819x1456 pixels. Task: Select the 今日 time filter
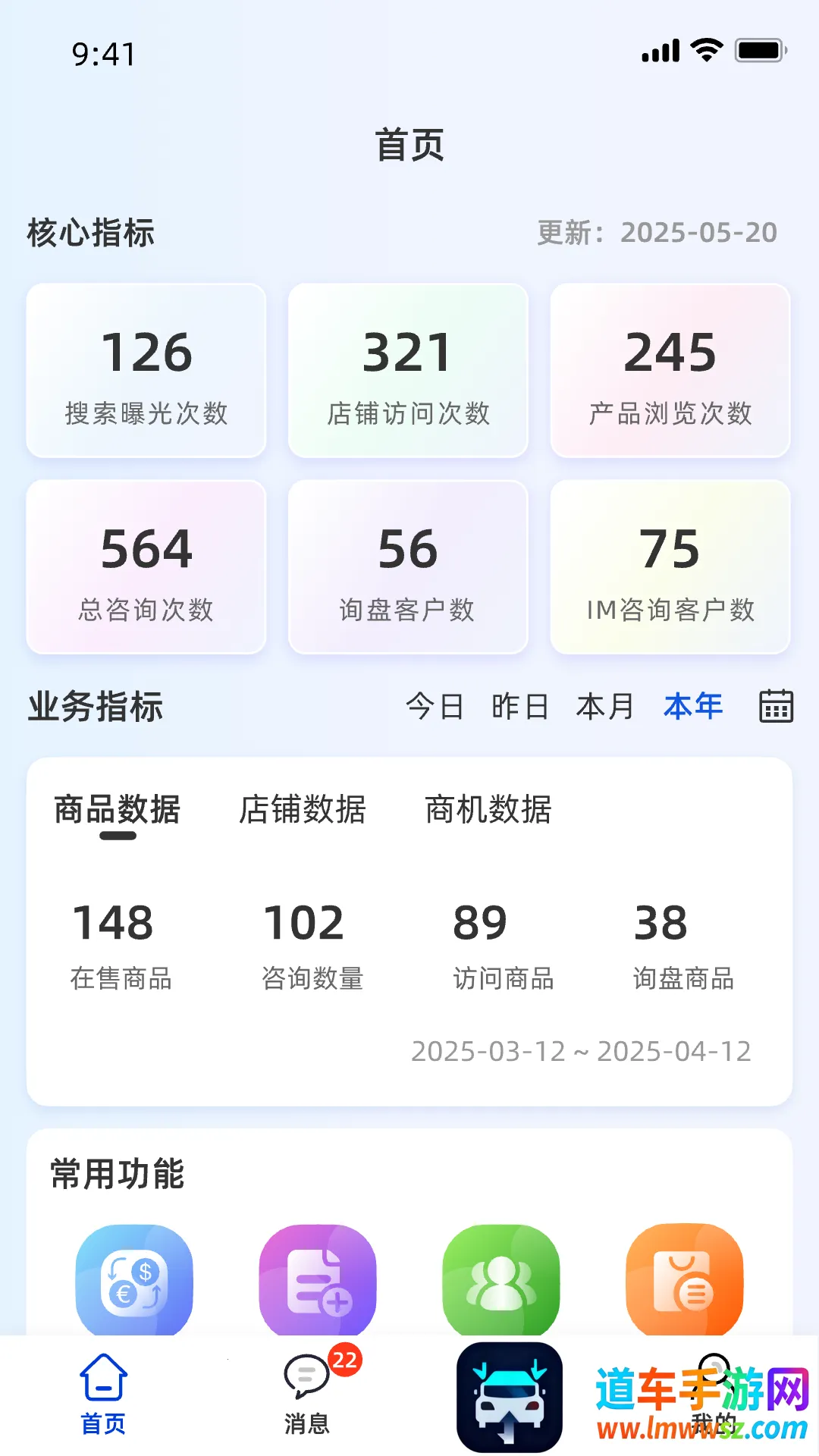[x=435, y=706]
